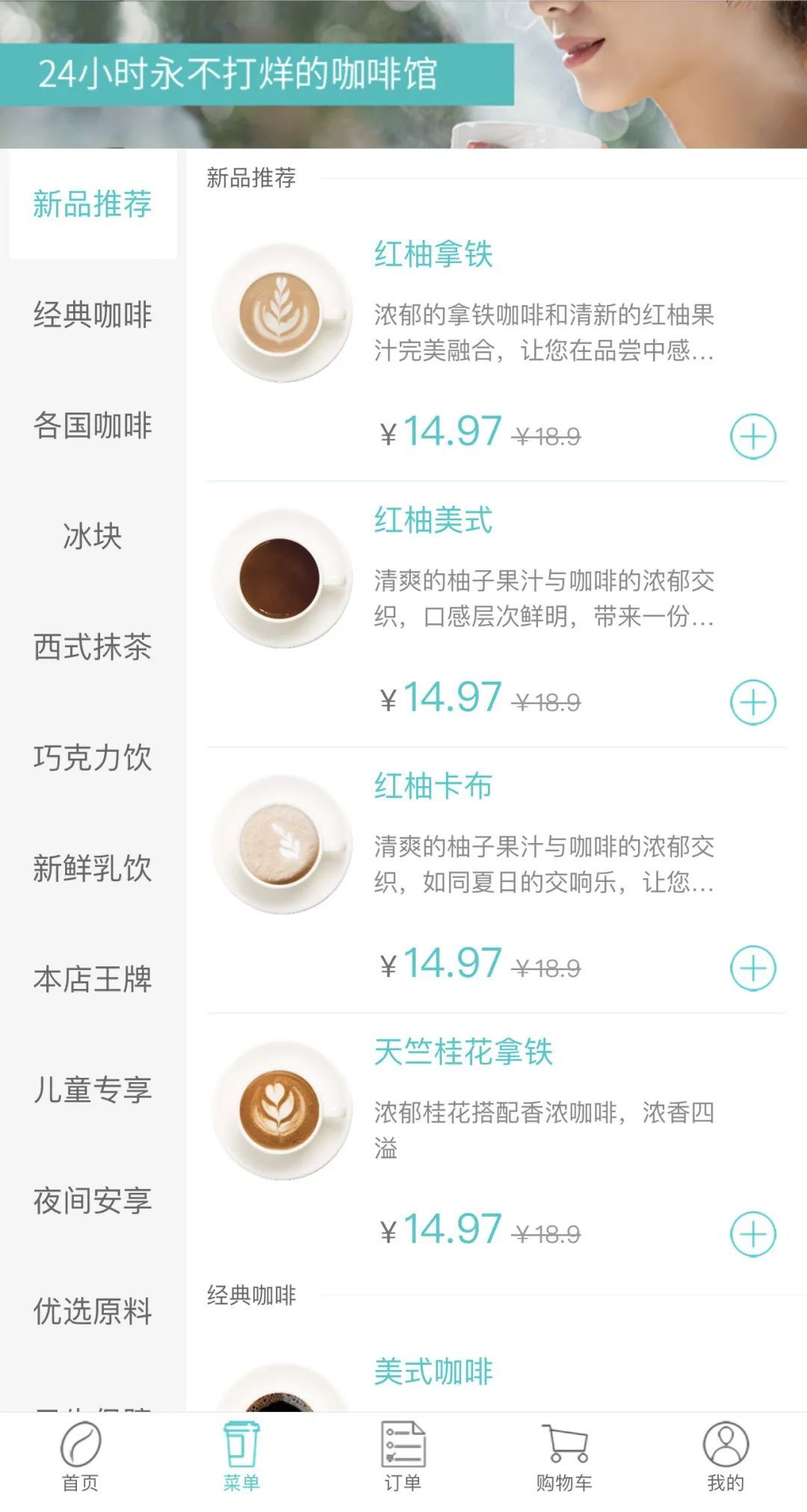Select the 各国咖啡 category

[93, 425]
